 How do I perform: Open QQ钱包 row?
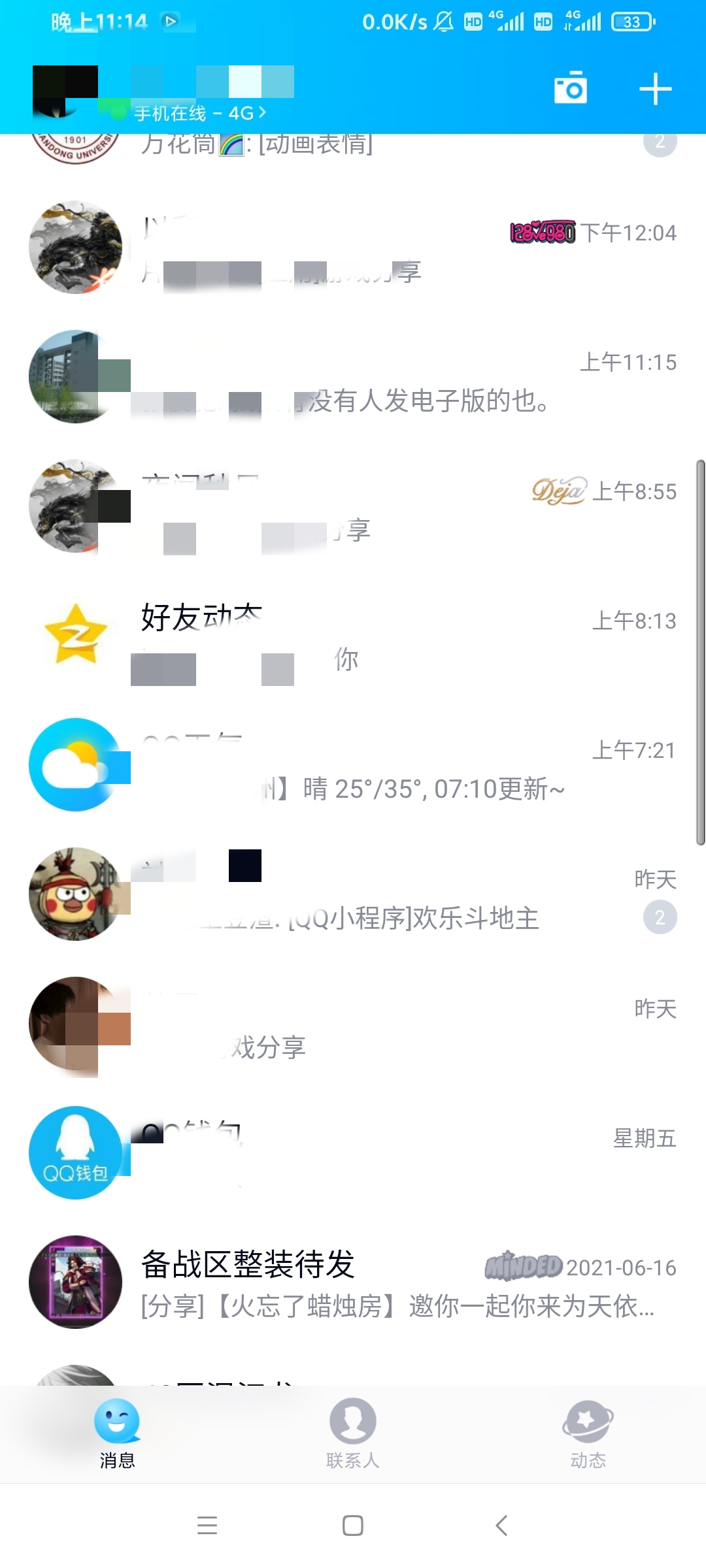click(x=353, y=1153)
